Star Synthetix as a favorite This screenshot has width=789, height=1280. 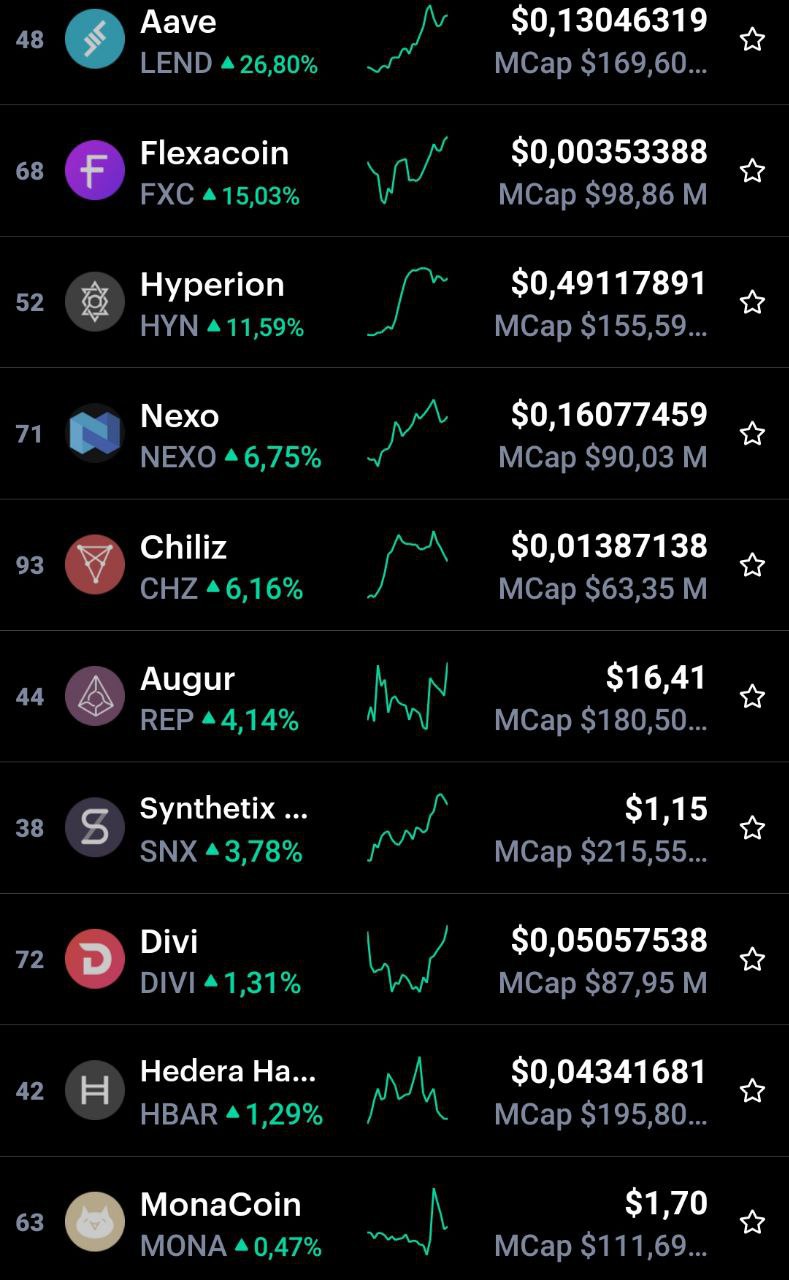pyautogui.click(x=752, y=828)
